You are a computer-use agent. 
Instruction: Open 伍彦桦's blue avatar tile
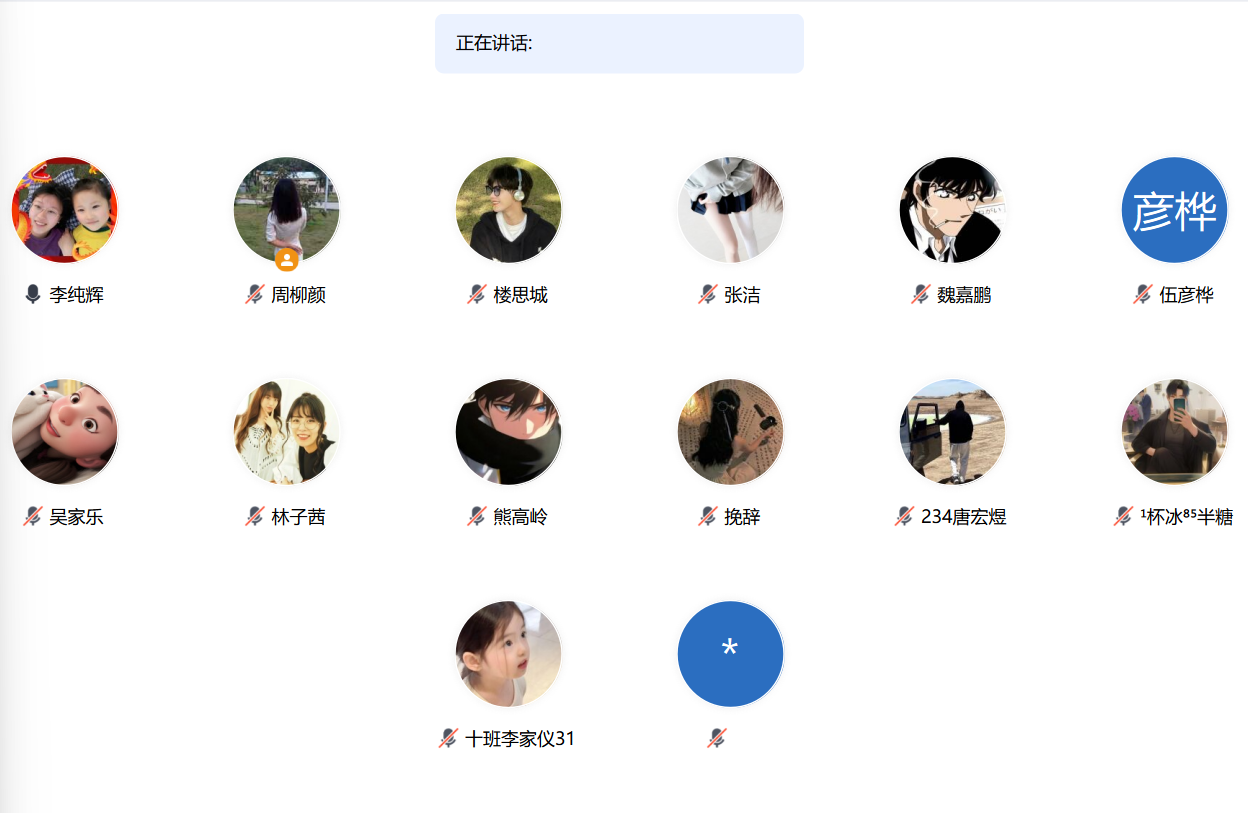click(1174, 210)
